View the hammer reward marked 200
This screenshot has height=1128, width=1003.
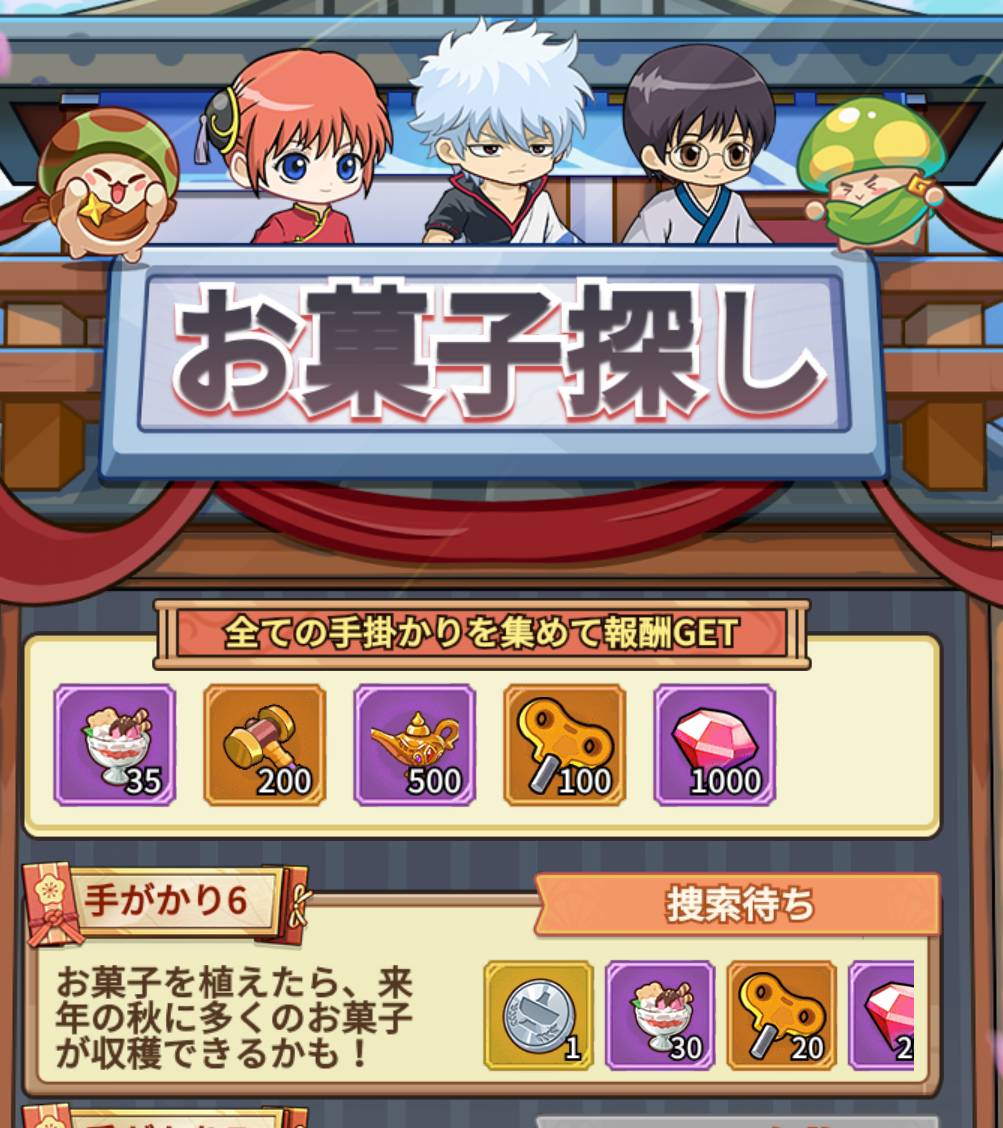265,745
